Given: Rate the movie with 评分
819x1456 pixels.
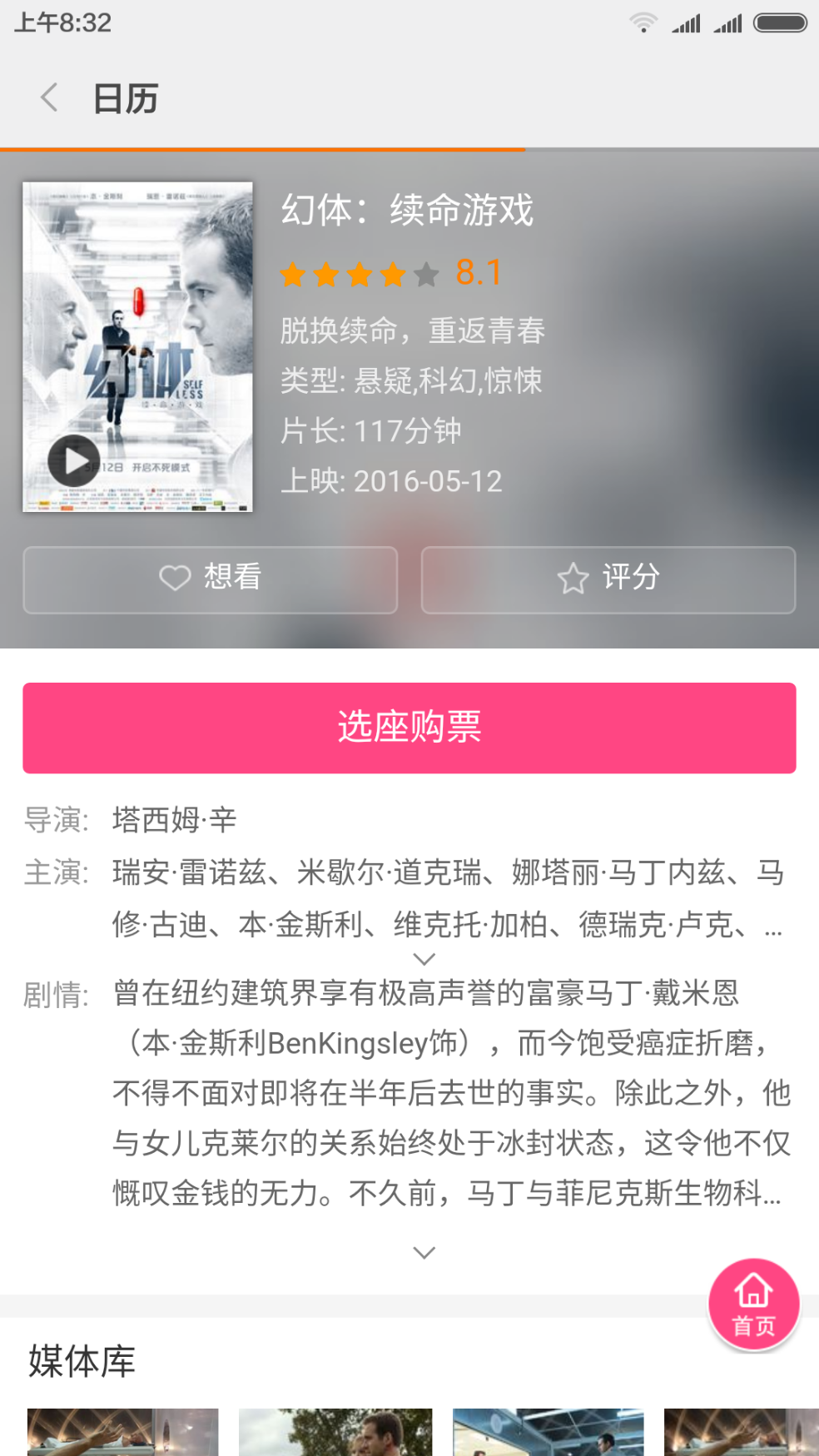Looking at the screenshot, I should coord(608,579).
